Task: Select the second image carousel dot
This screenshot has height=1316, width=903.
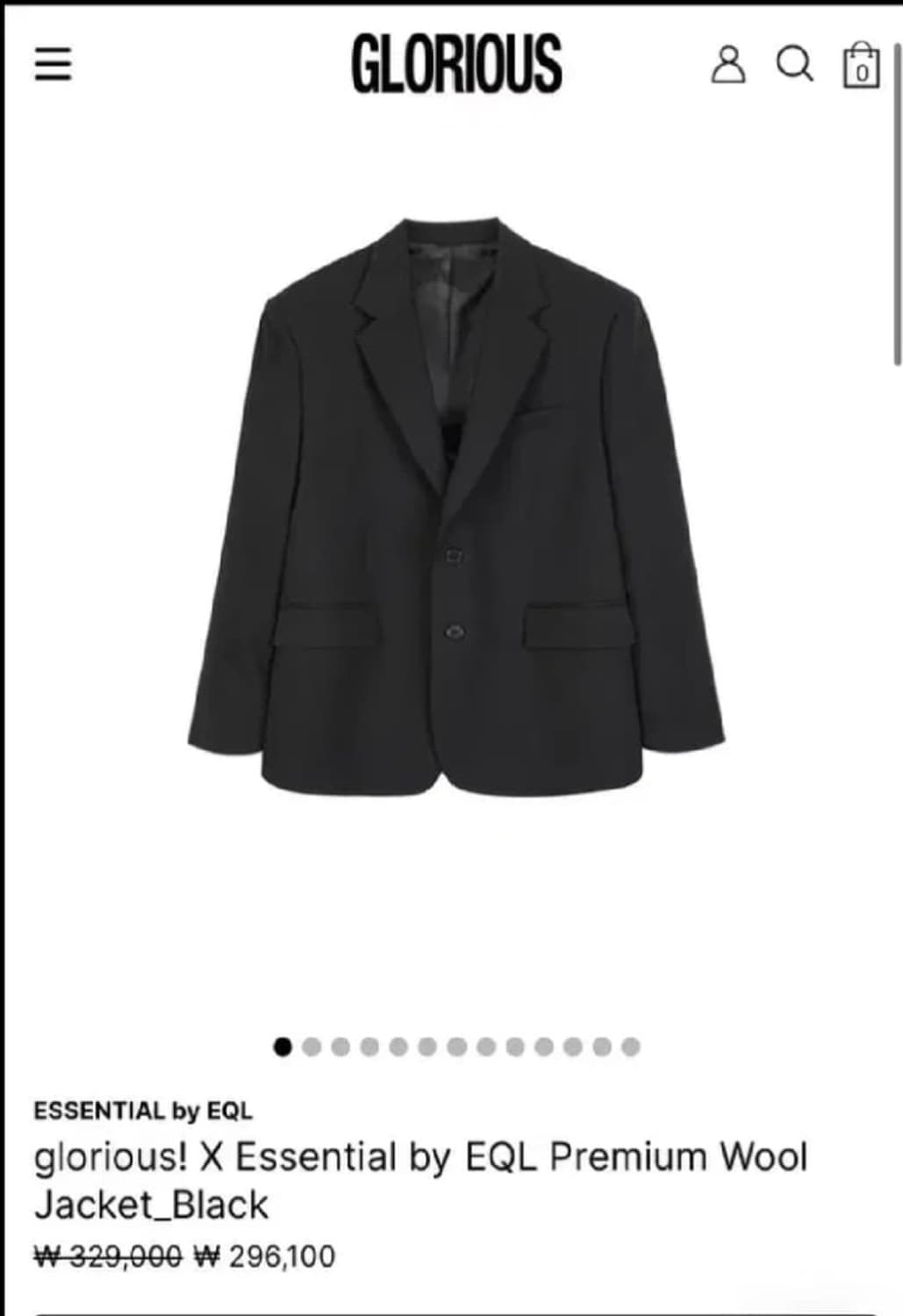Action: tap(312, 1047)
